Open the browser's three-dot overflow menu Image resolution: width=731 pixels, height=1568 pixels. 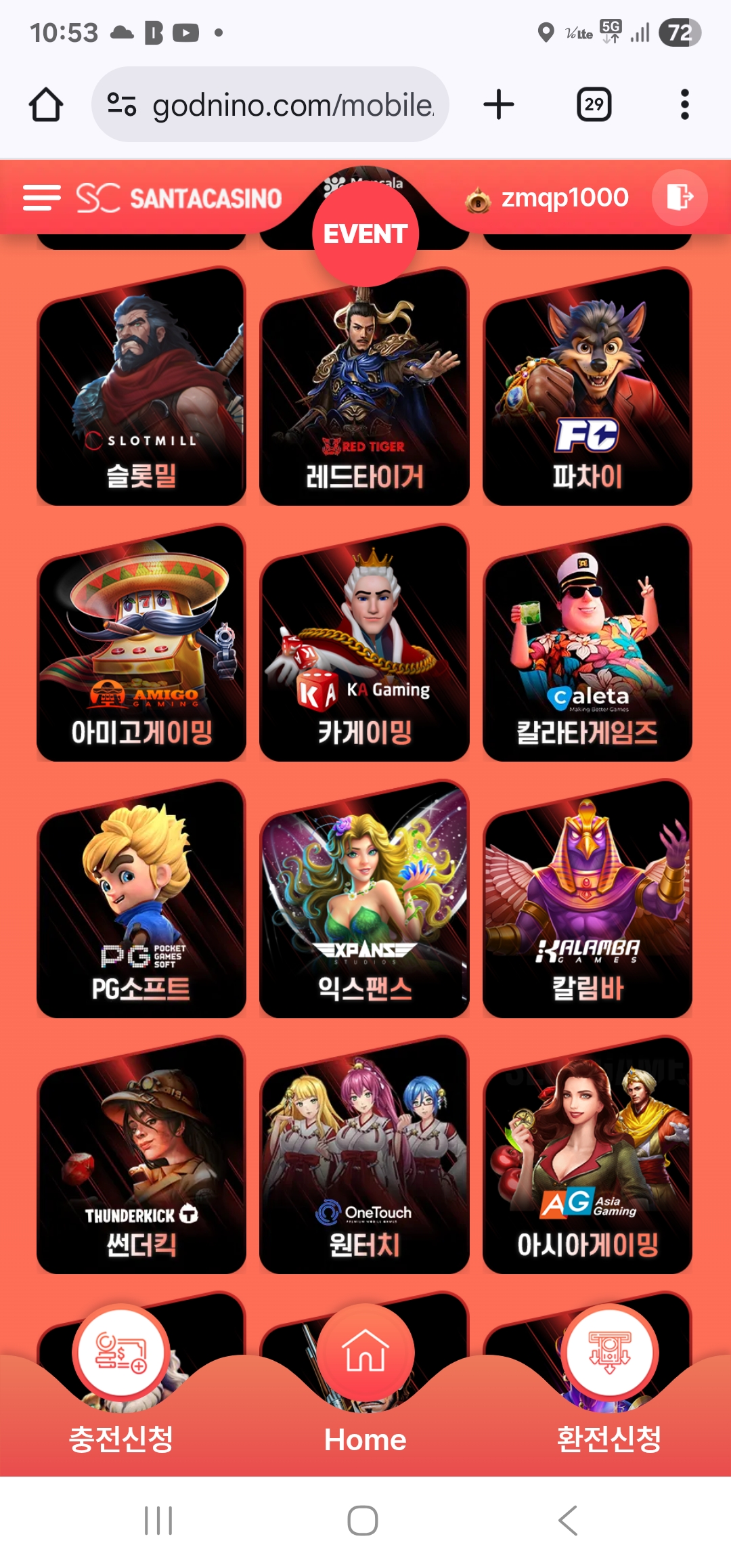pyautogui.click(x=684, y=104)
